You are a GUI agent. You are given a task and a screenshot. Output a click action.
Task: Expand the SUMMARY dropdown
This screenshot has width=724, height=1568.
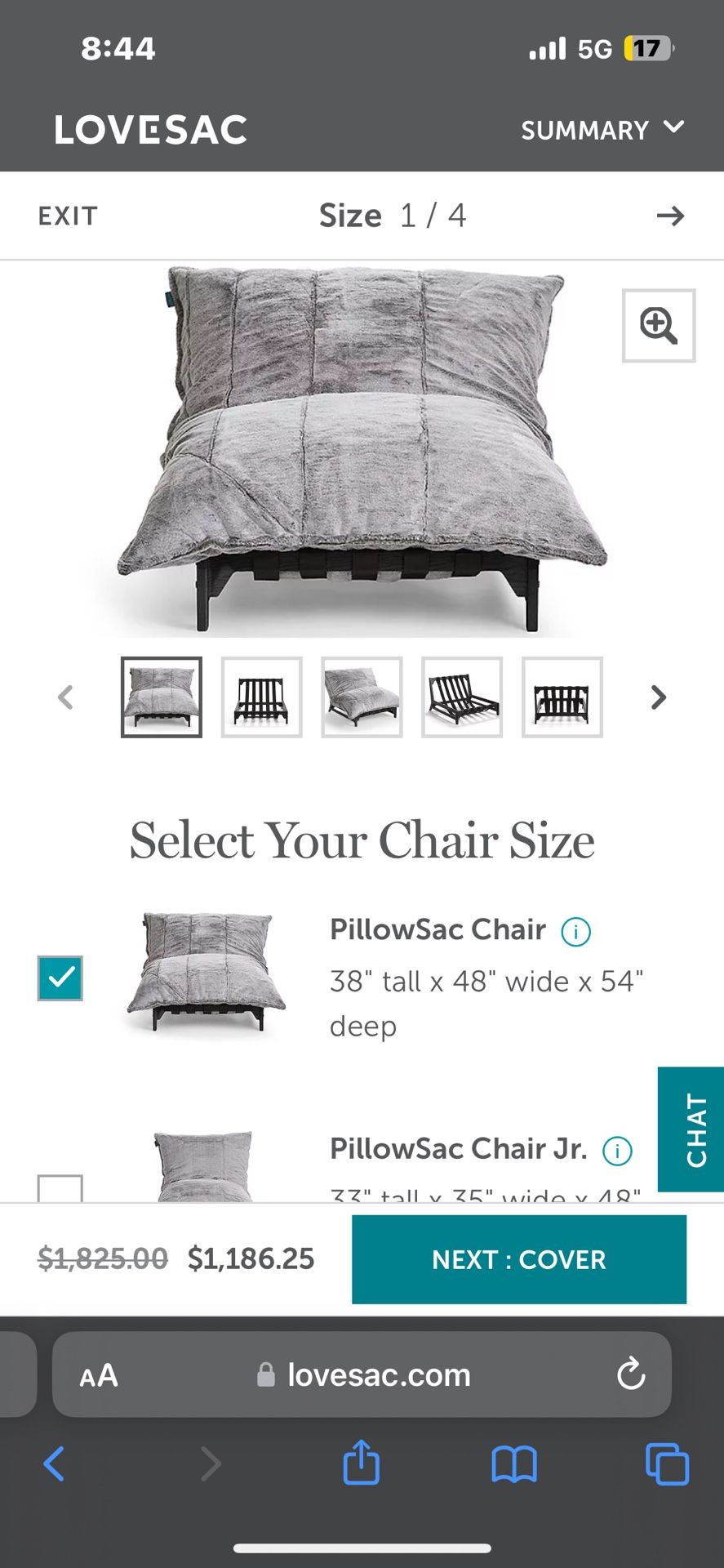pyautogui.click(x=603, y=130)
